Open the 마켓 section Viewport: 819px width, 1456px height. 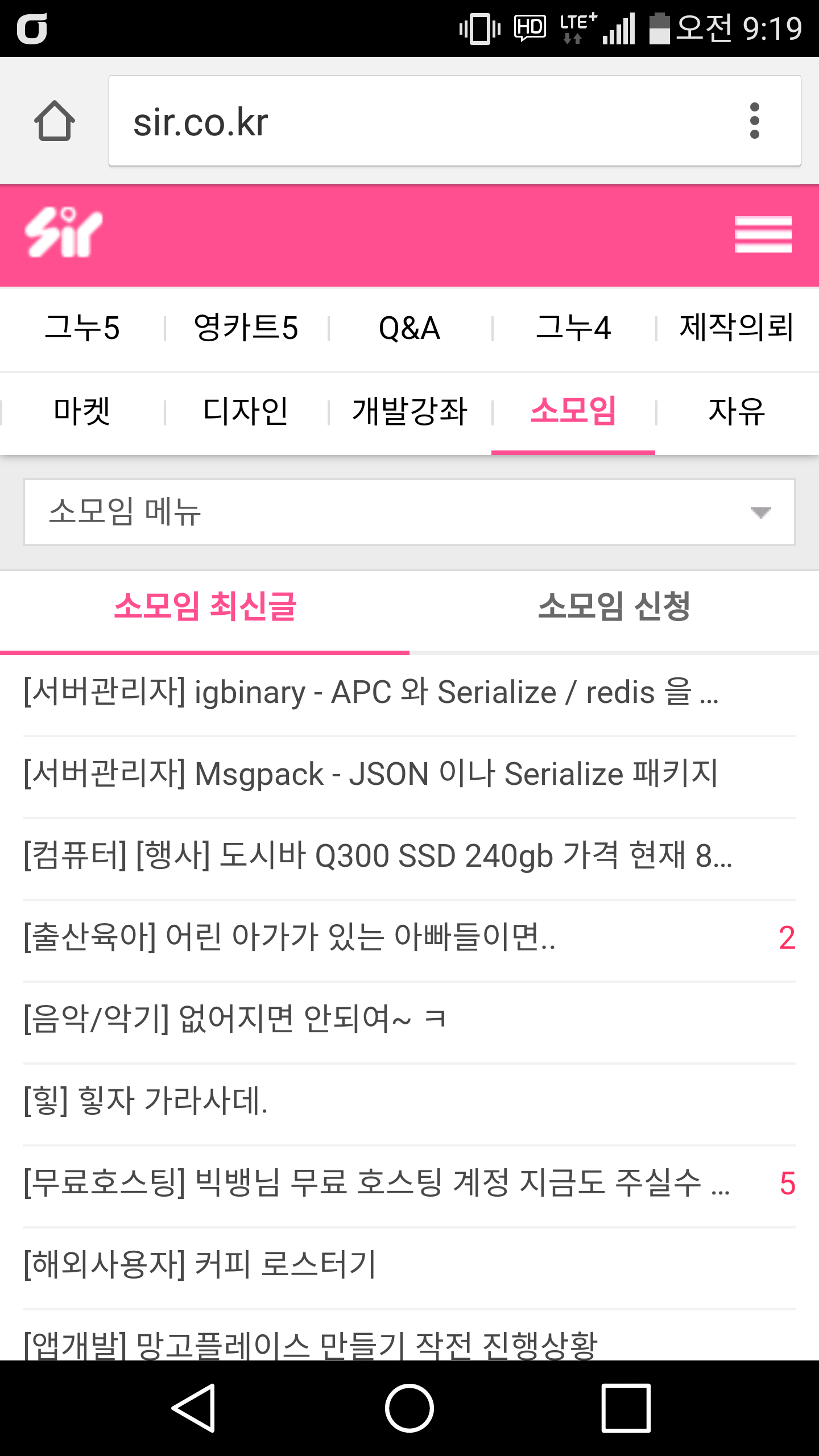pos(82,411)
